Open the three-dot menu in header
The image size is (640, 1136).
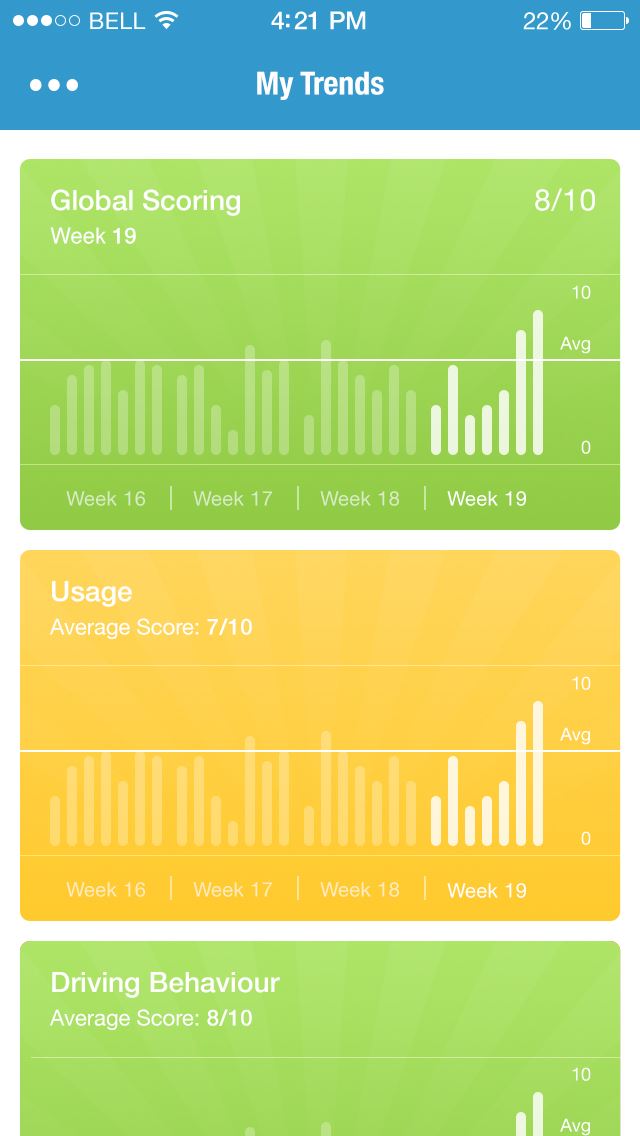pyautogui.click(x=54, y=85)
